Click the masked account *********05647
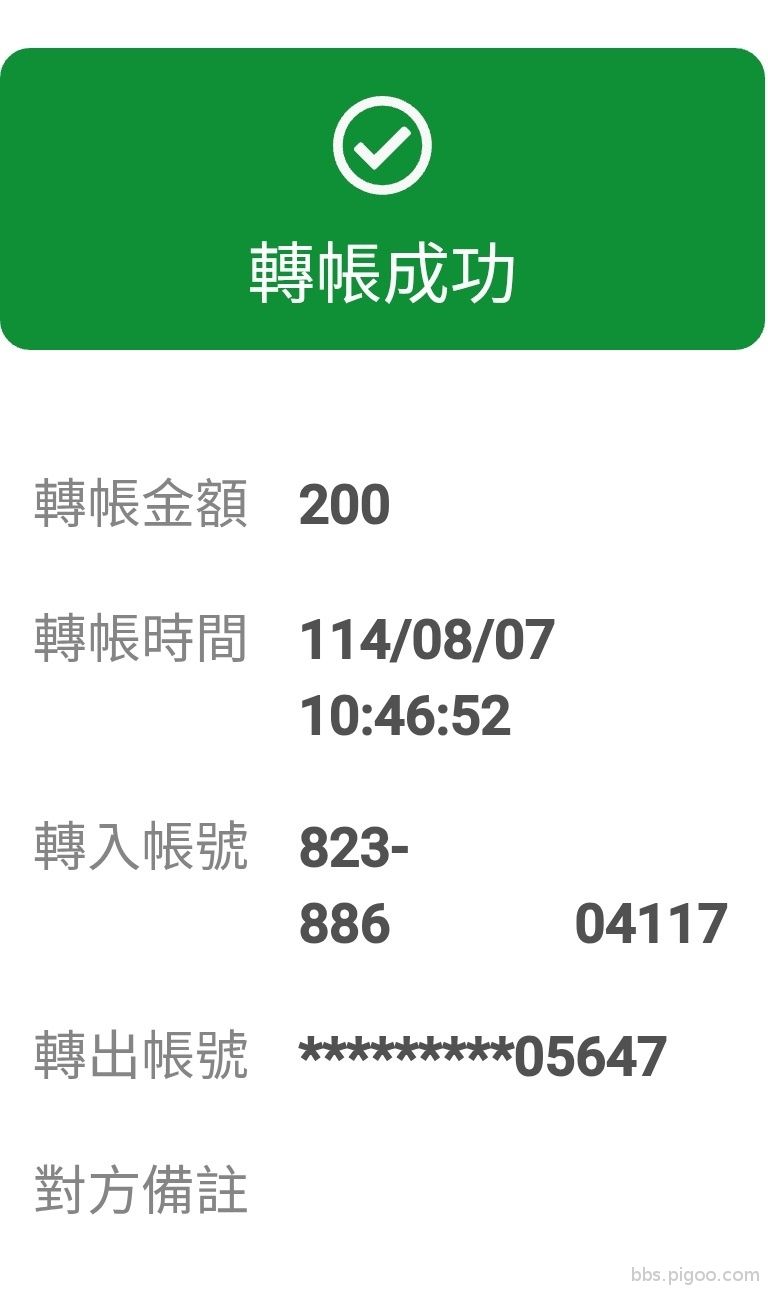The height and width of the screenshot is (1296, 768). [483, 1053]
